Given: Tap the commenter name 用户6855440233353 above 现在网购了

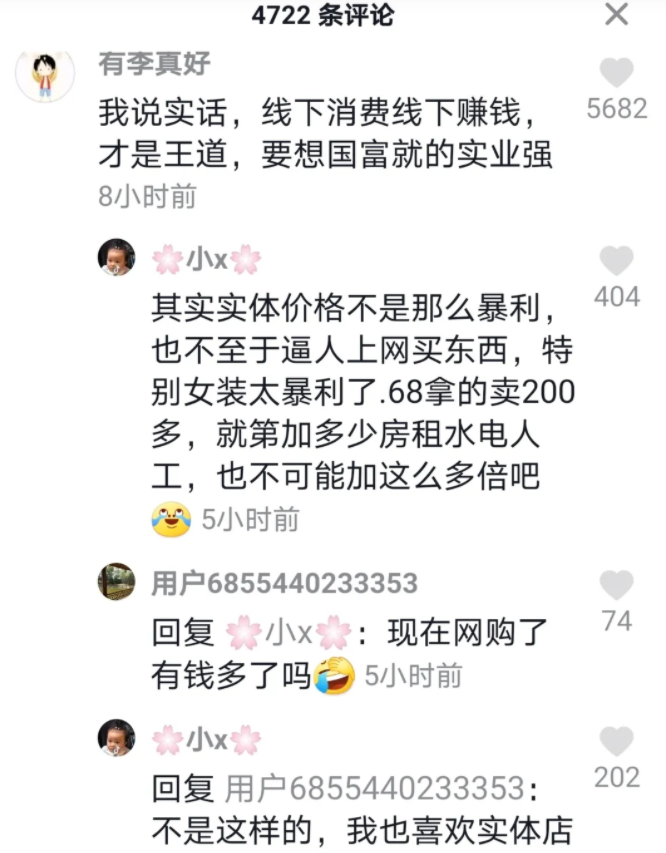Looking at the screenshot, I should click(x=284, y=583).
